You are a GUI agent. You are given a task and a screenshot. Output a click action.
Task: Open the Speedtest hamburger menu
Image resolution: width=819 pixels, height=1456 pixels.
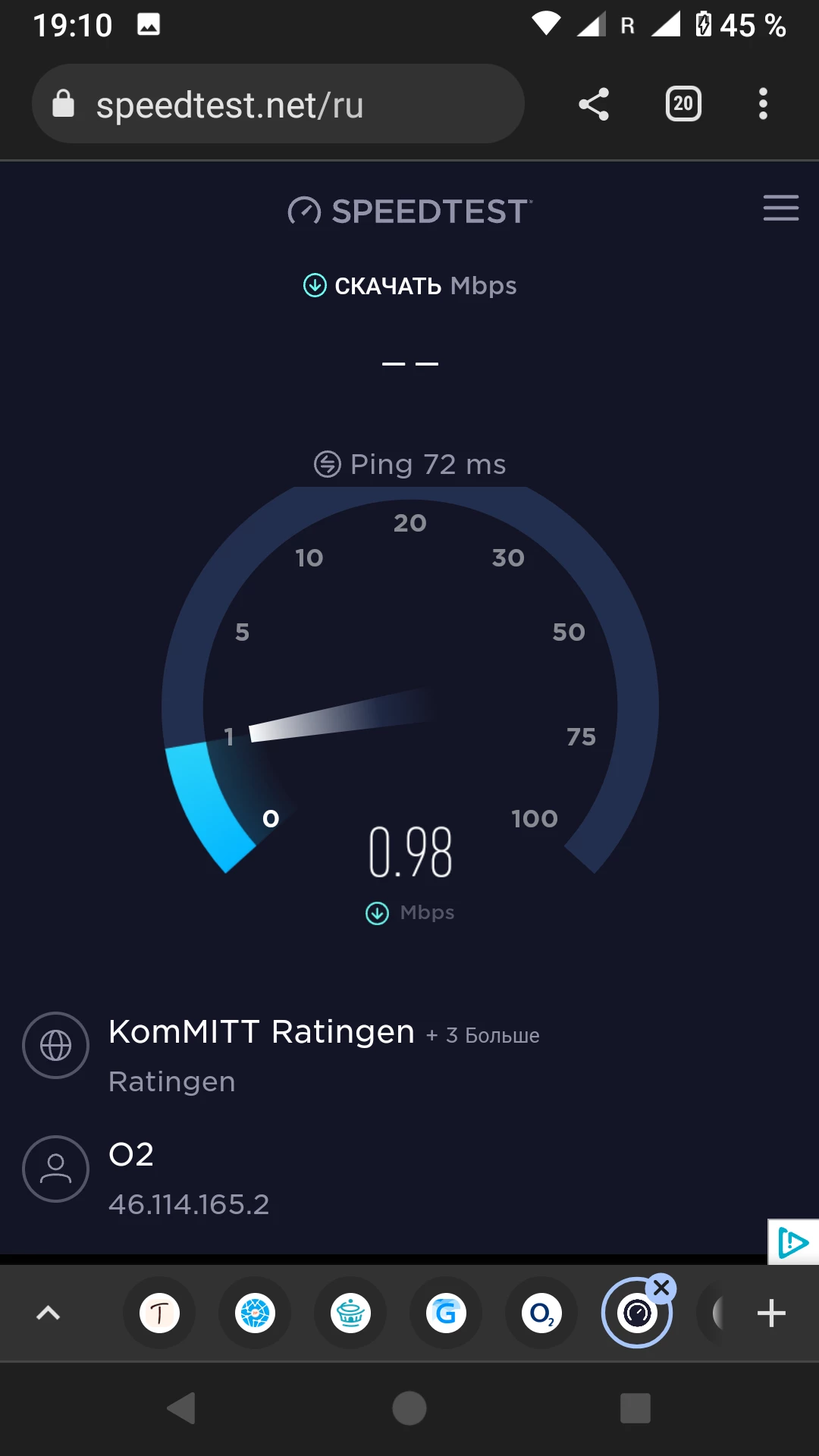780,208
